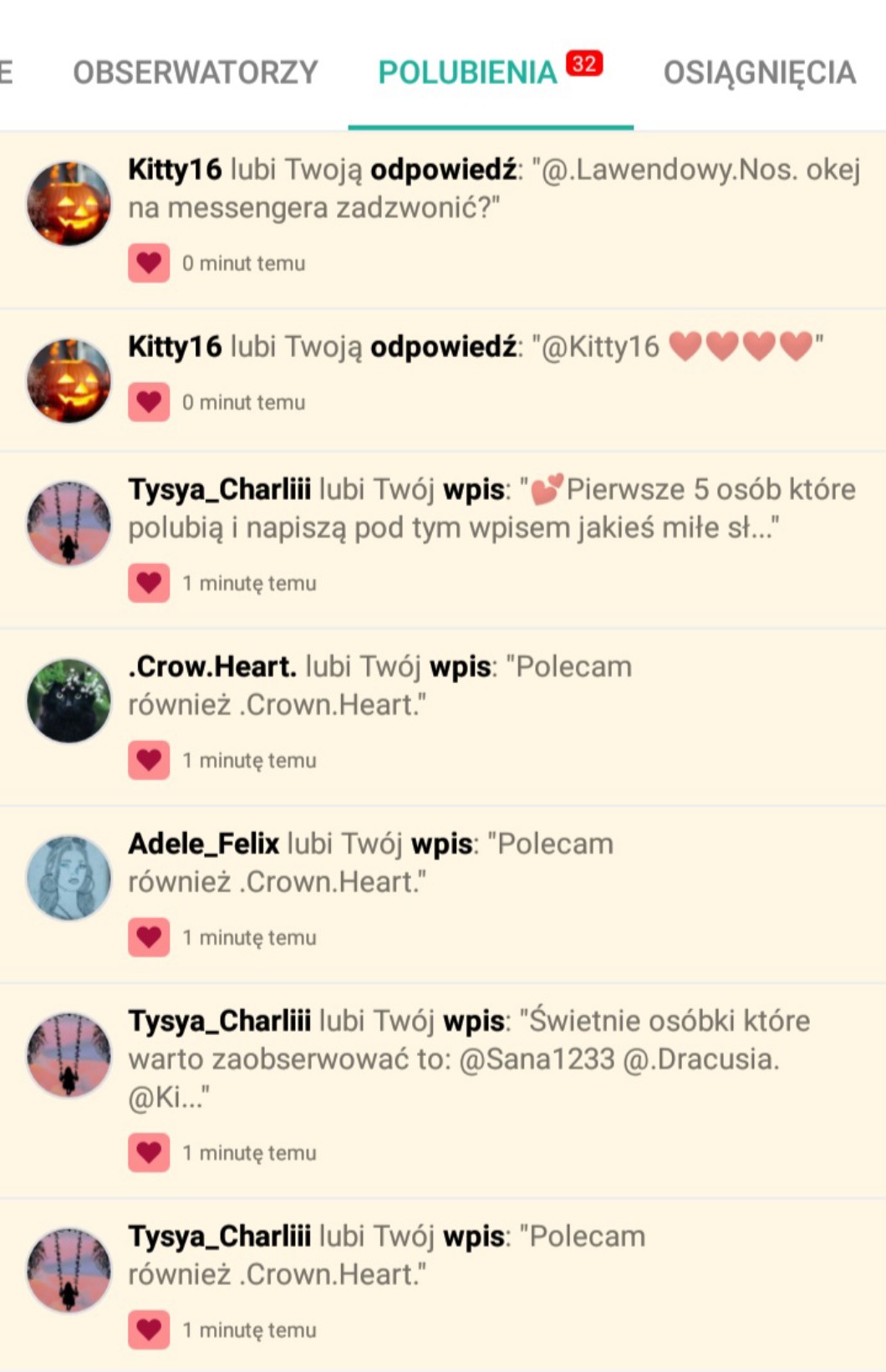Select the Polubienia tab

coord(467,73)
